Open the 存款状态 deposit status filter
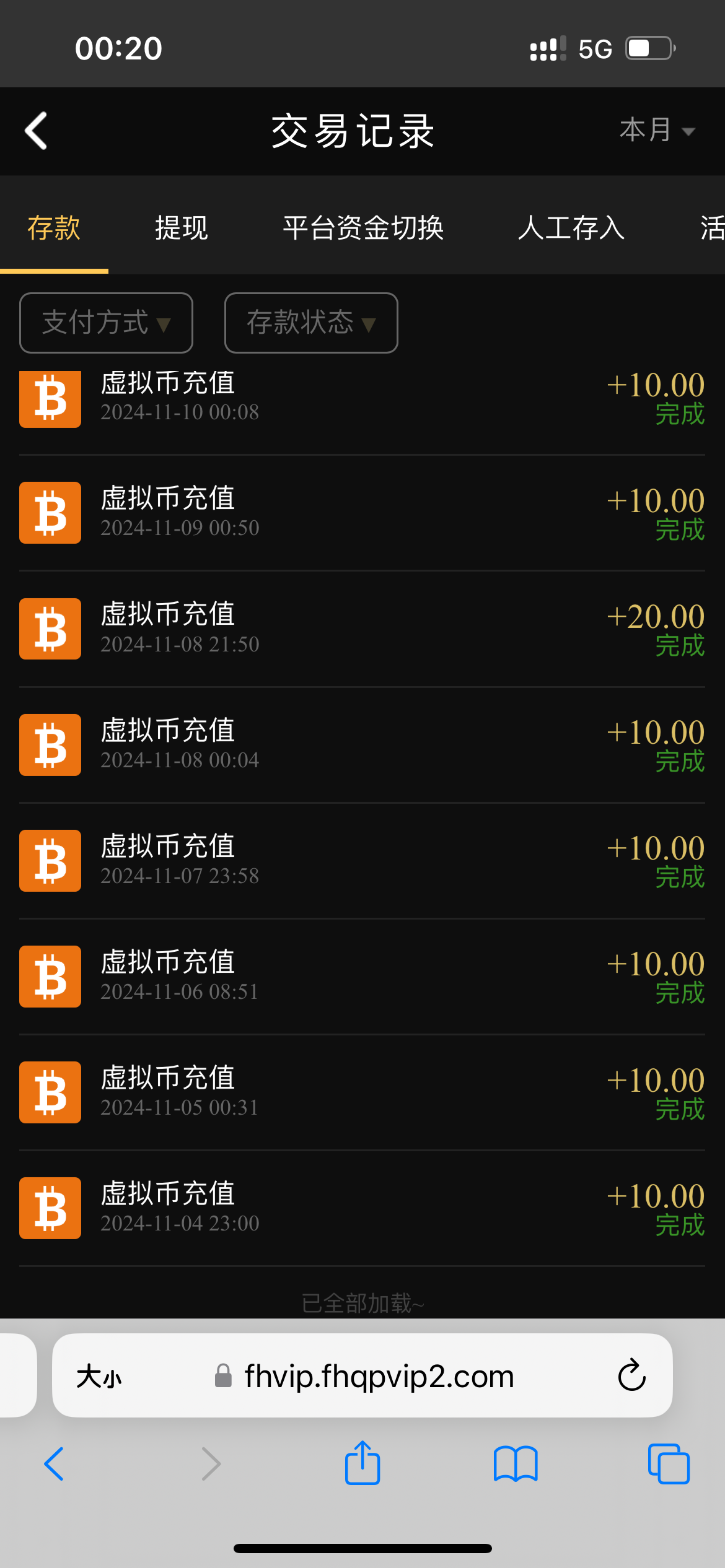 pos(310,323)
